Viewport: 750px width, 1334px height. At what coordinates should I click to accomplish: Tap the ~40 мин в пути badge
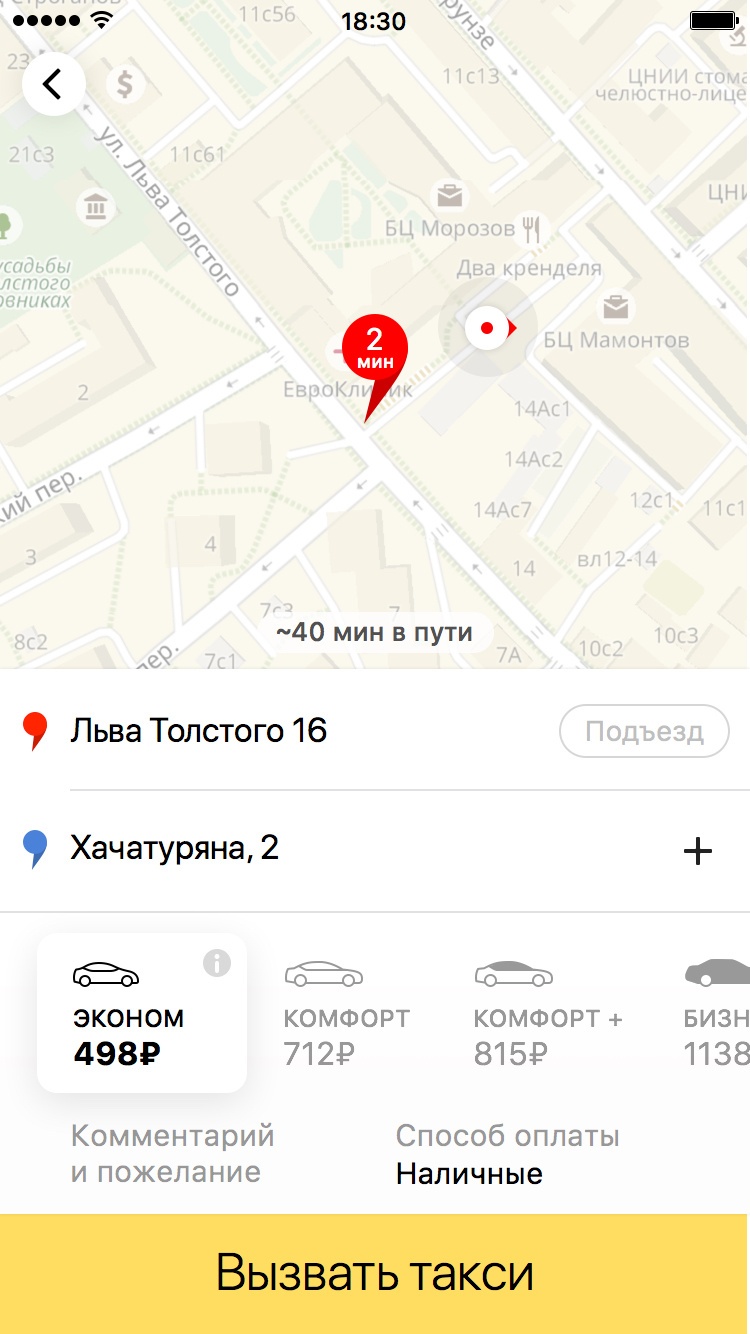[x=375, y=631]
